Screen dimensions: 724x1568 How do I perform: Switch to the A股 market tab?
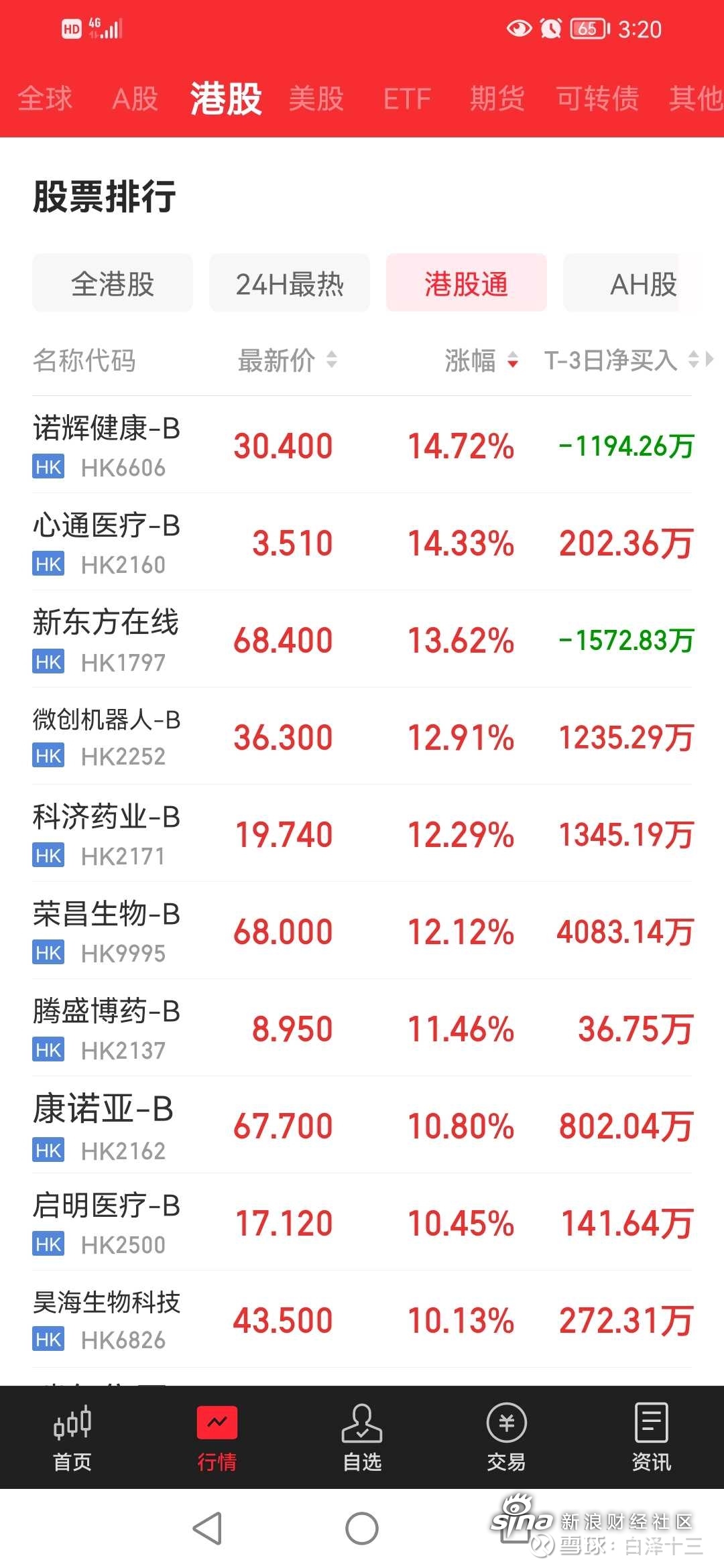coord(135,99)
